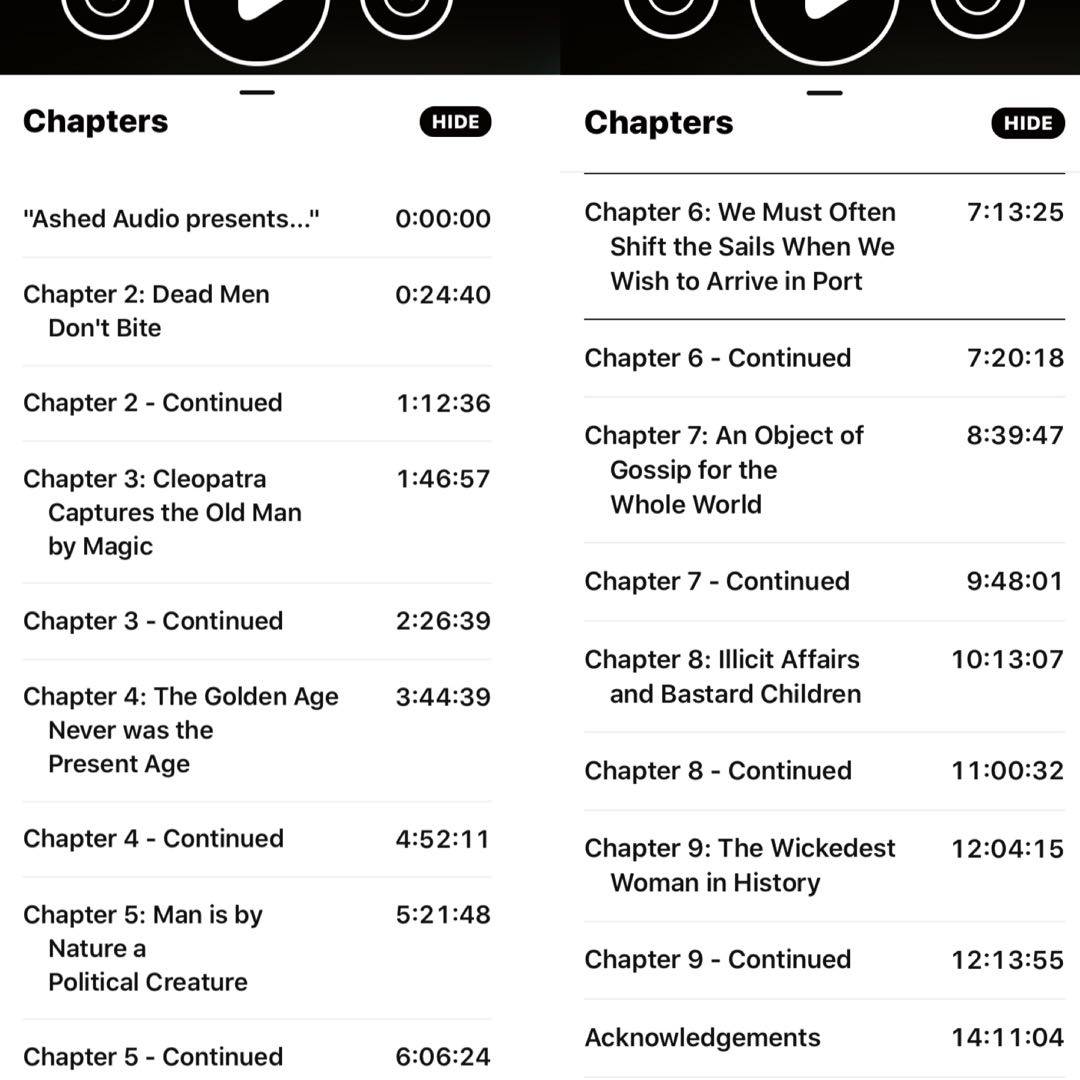1080x1080 pixels.
Task: Tap Chapter 5 - Continued
Action: (153, 1057)
